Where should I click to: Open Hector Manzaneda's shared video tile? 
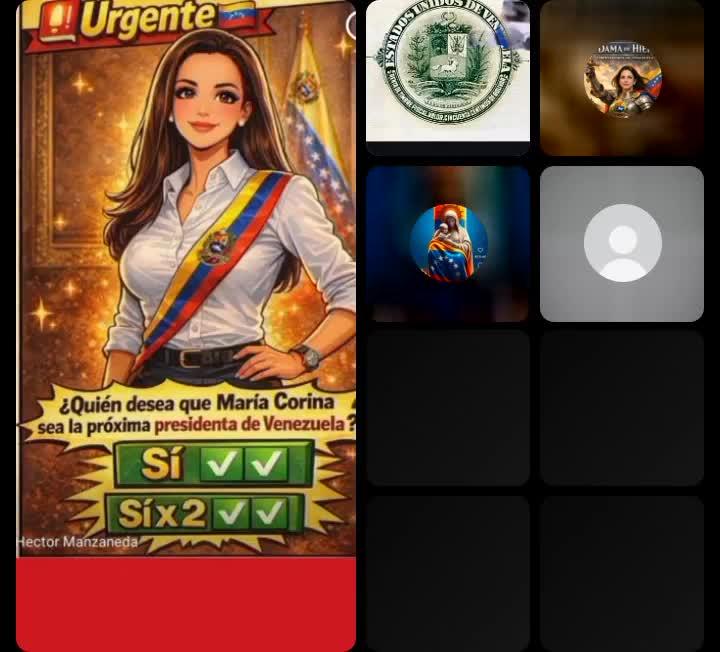[x=186, y=300]
